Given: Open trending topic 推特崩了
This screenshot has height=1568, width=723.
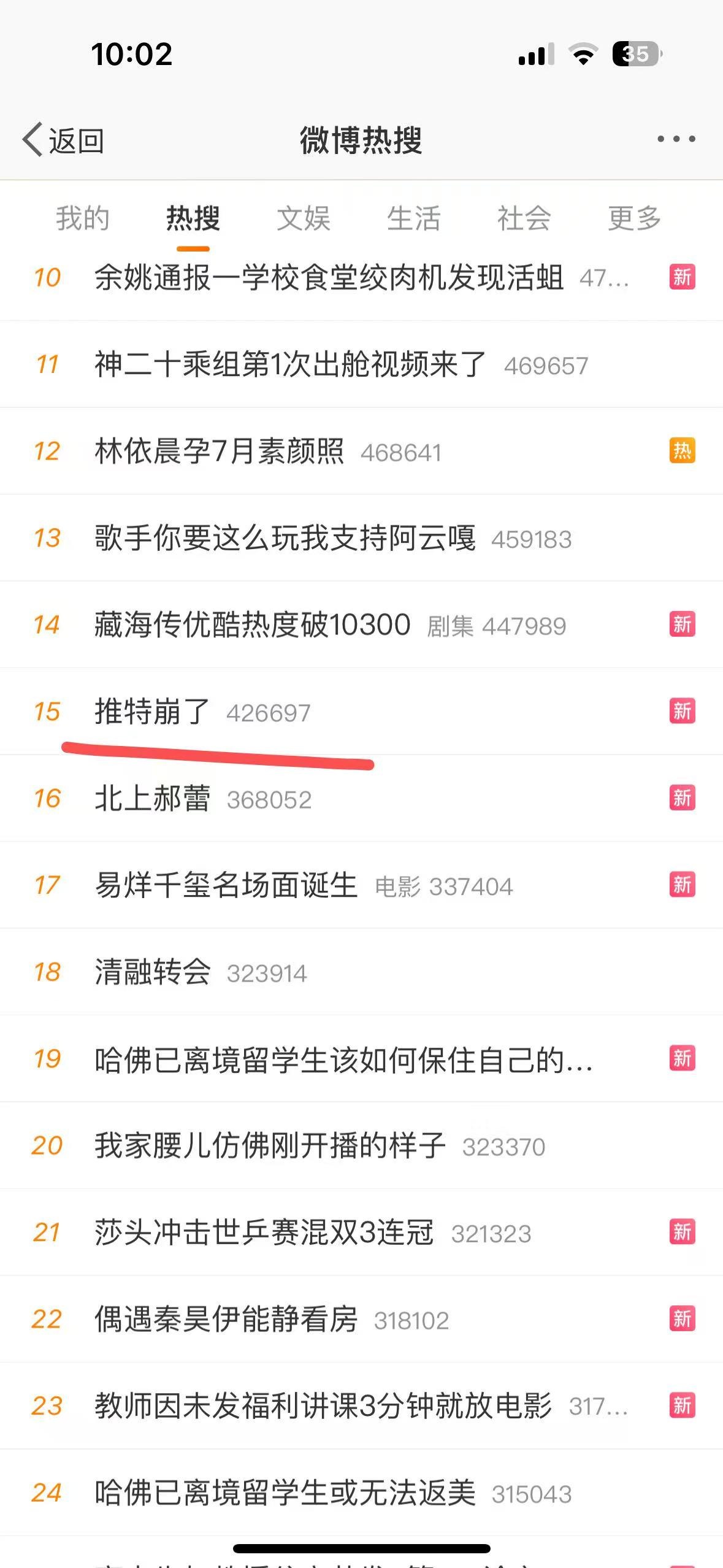Looking at the screenshot, I should coord(151,713).
